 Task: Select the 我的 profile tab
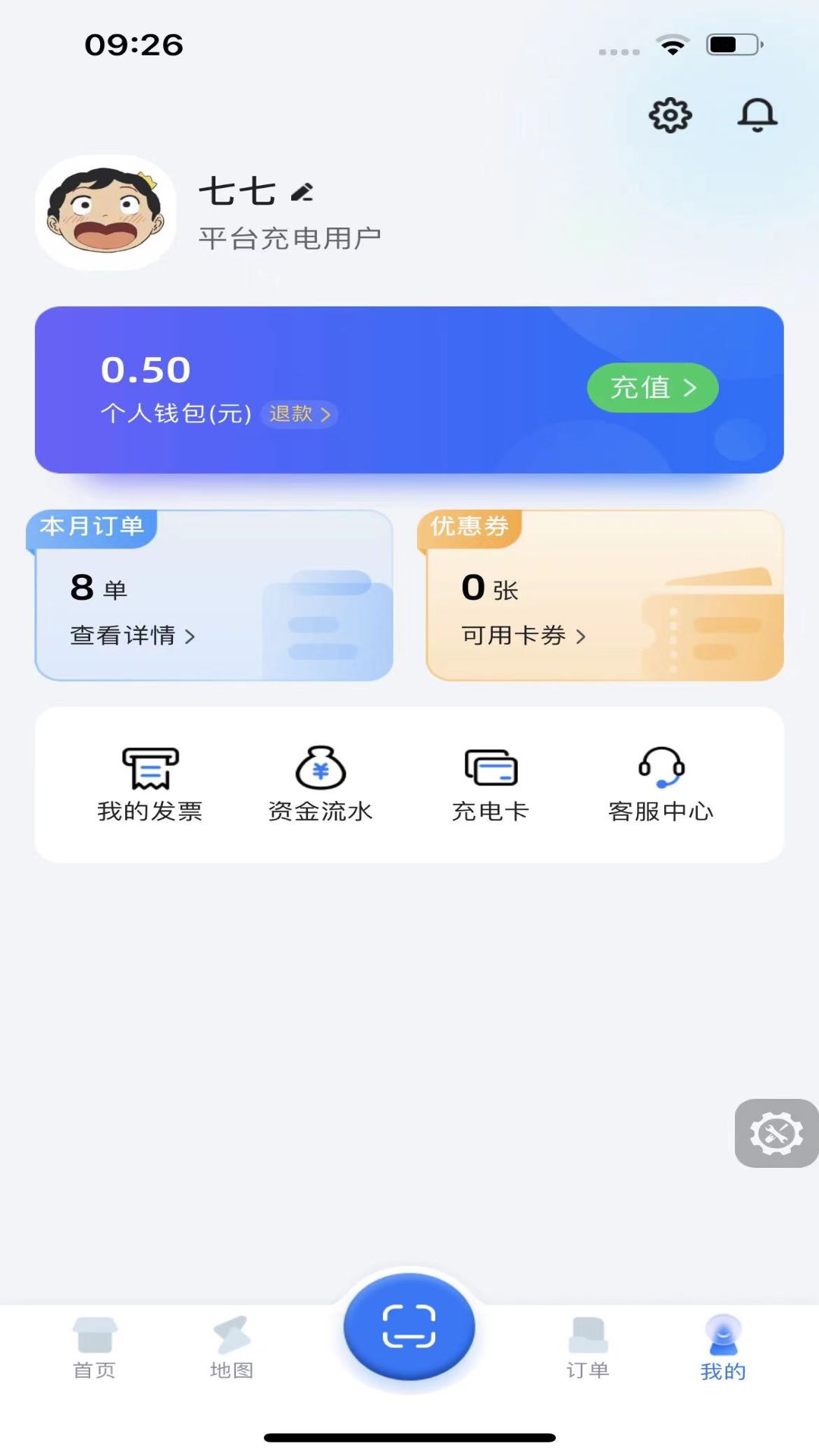[723, 1348]
